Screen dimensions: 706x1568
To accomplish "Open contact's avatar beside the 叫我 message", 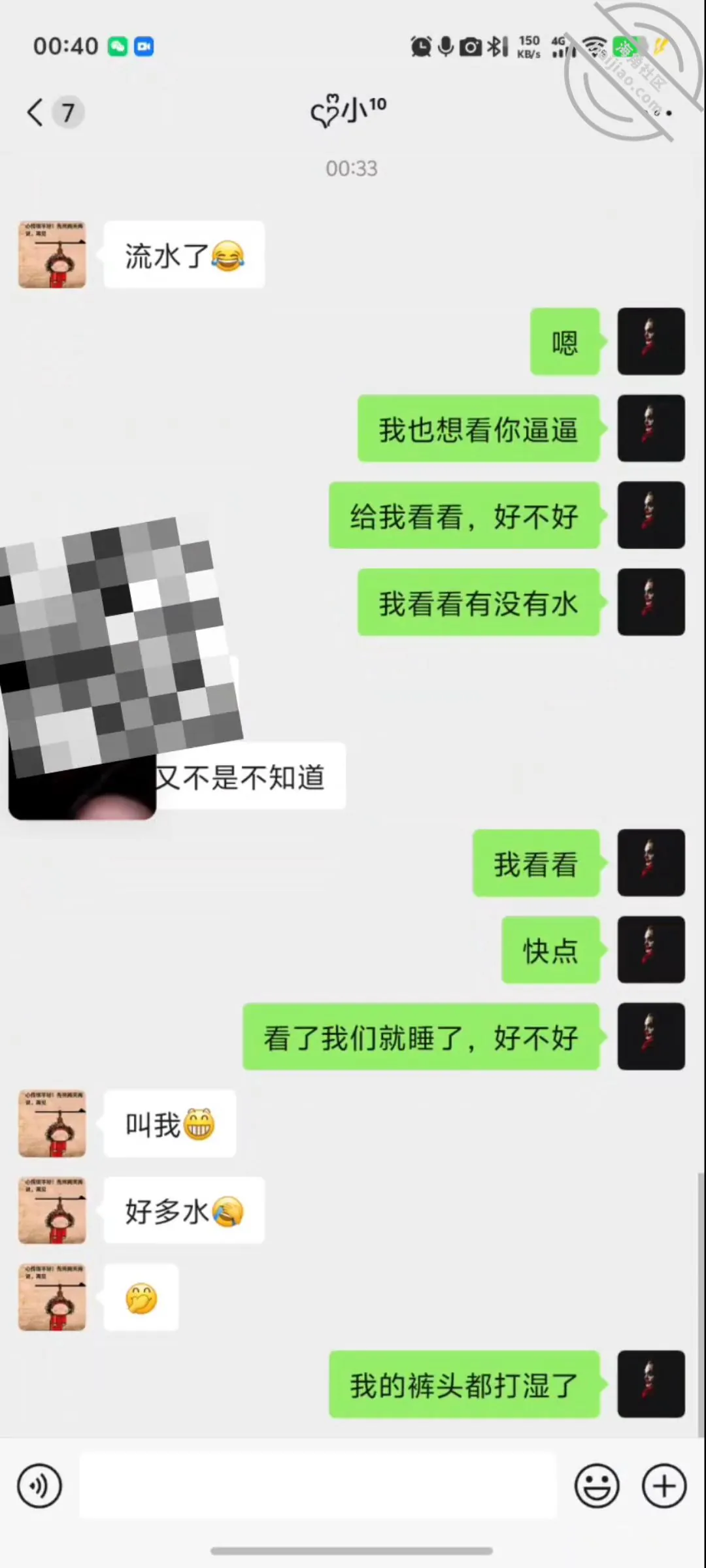I will 52,1124.
